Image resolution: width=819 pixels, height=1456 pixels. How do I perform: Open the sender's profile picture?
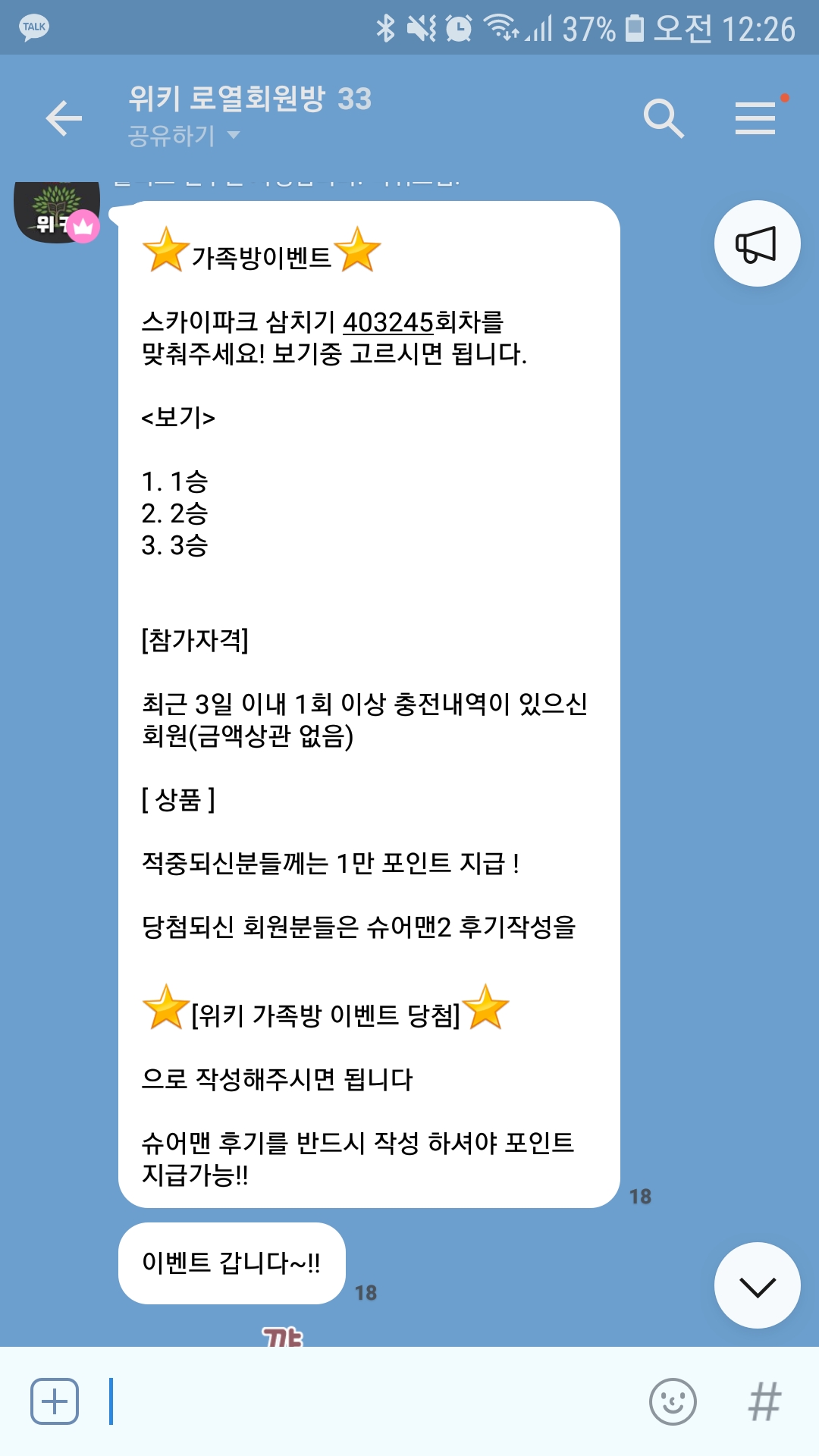point(57,212)
